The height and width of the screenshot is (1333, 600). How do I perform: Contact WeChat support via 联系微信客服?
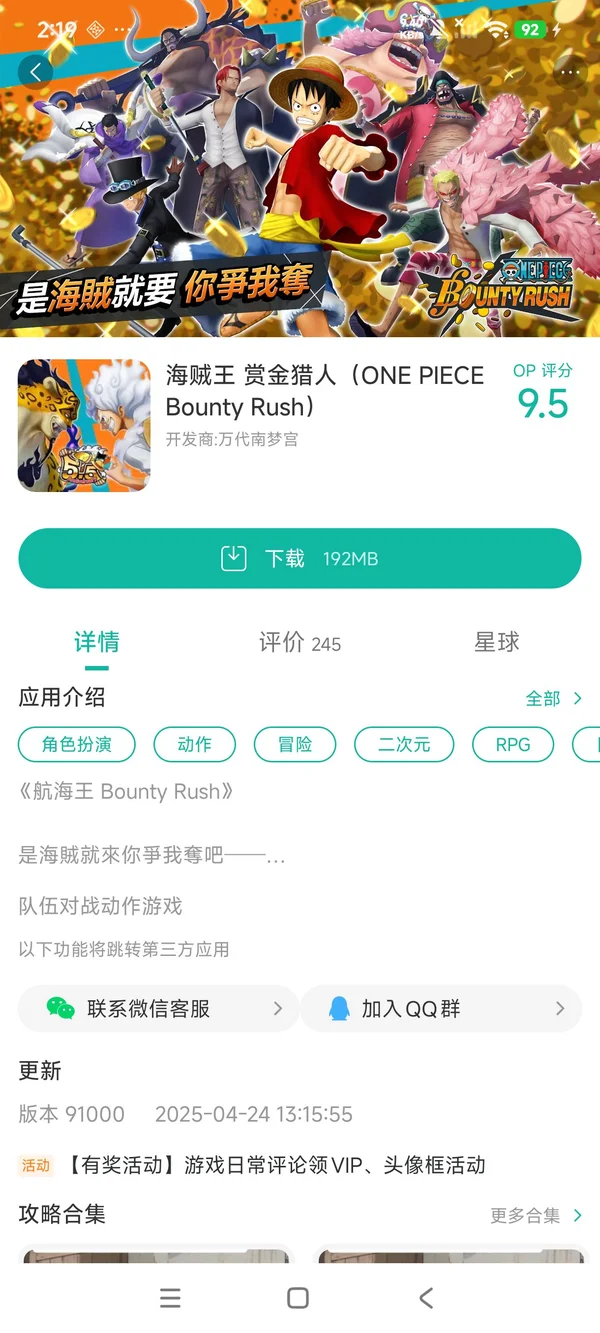coord(158,1008)
